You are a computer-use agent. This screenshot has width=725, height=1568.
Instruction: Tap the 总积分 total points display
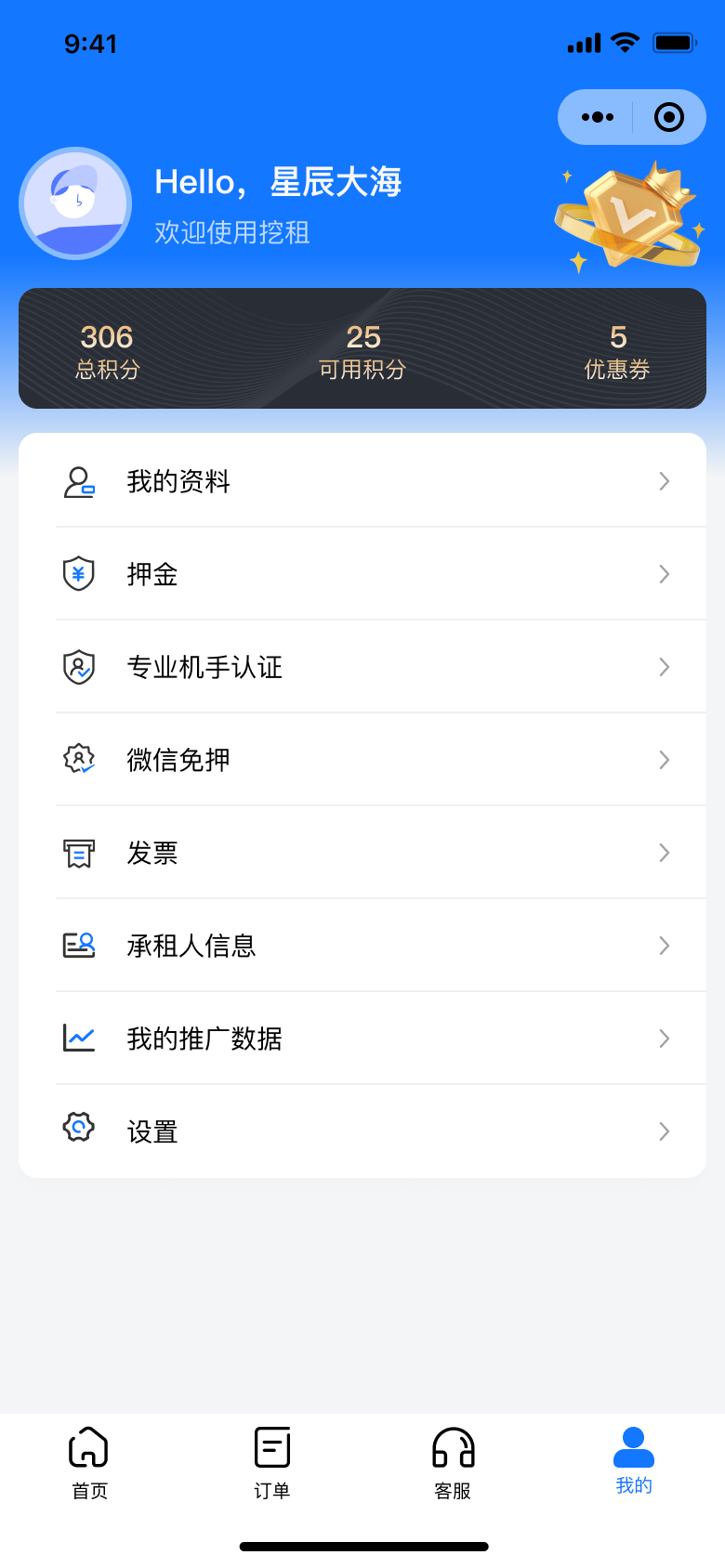106,348
